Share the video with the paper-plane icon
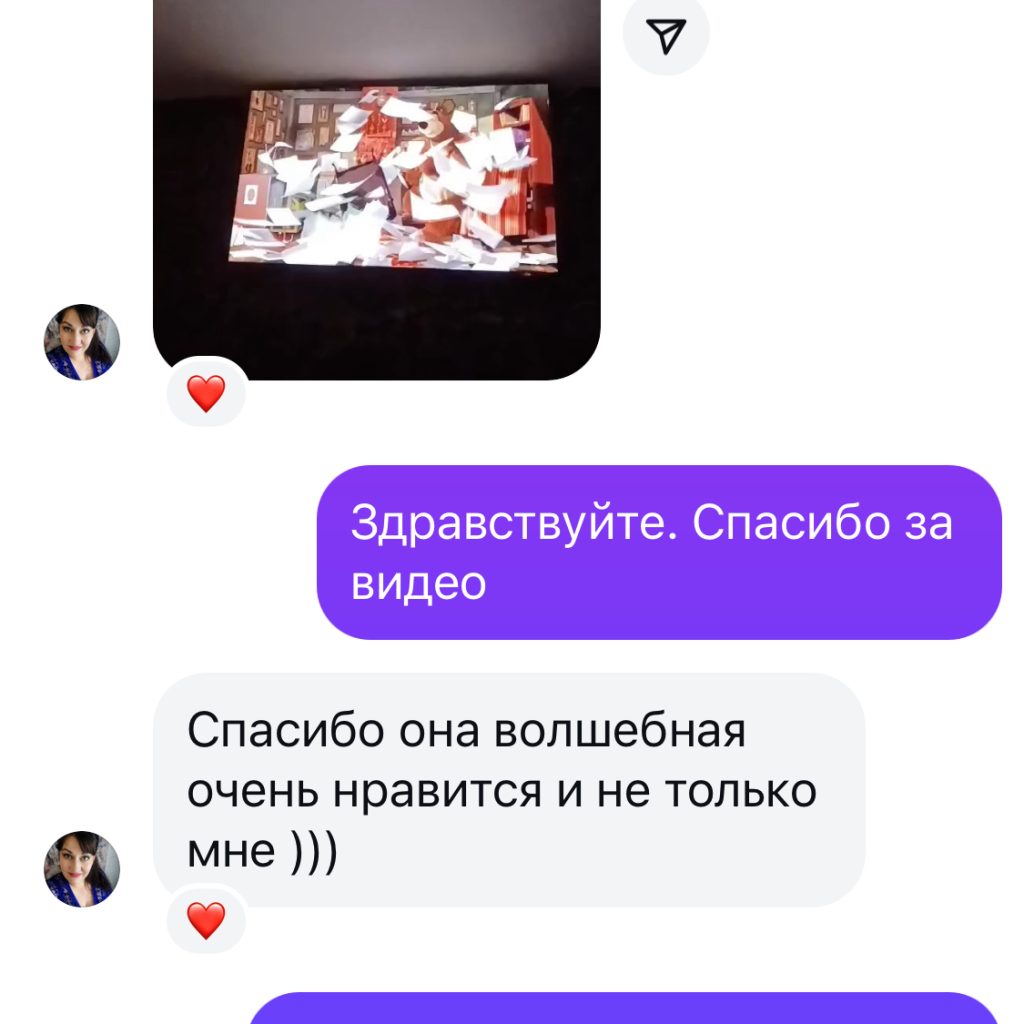Viewport: 1024px width, 1024px height. pyautogui.click(x=666, y=36)
